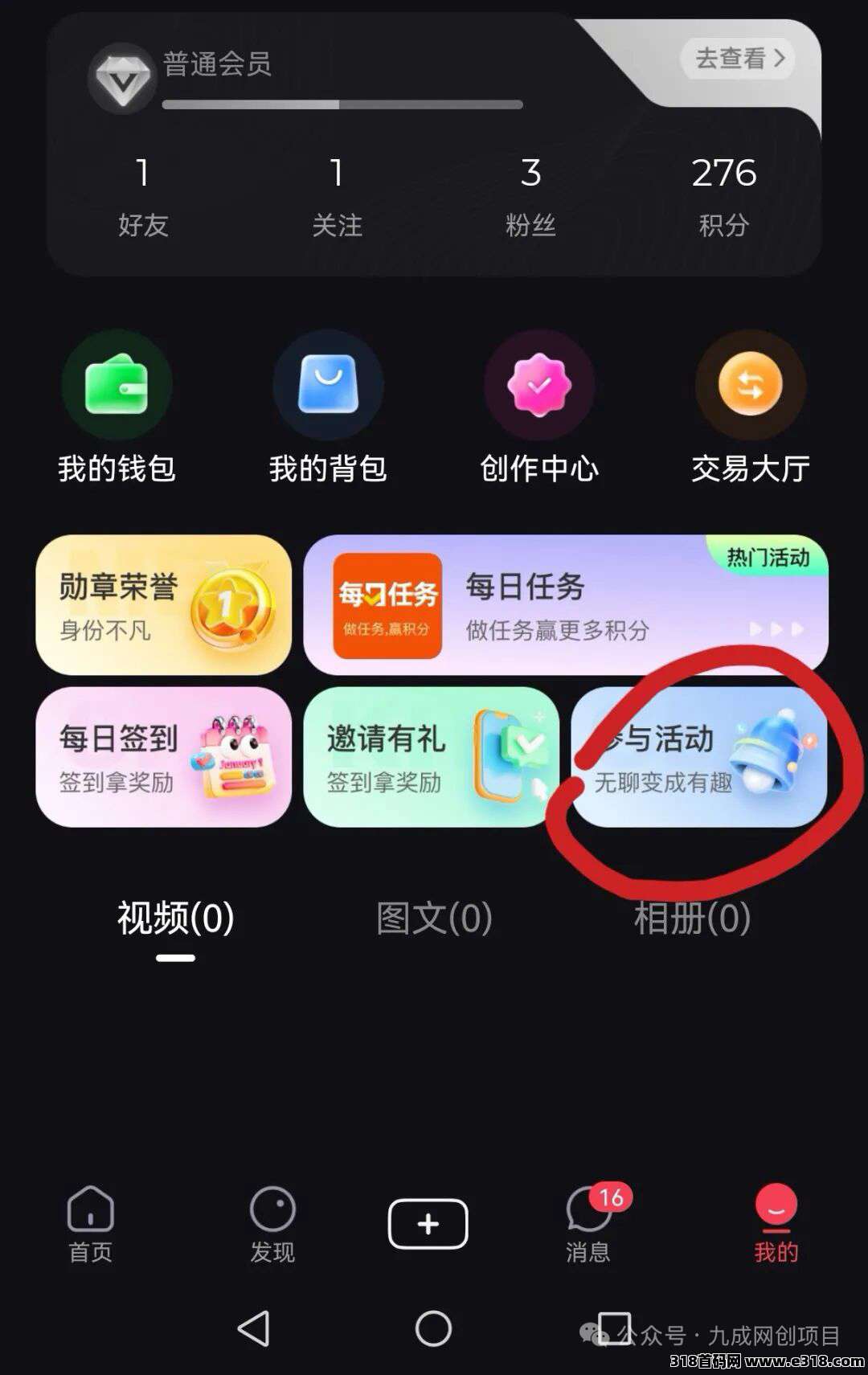Open the circled 参与活动 activity card
Viewport: 868px width, 1375px height.
click(698, 759)
